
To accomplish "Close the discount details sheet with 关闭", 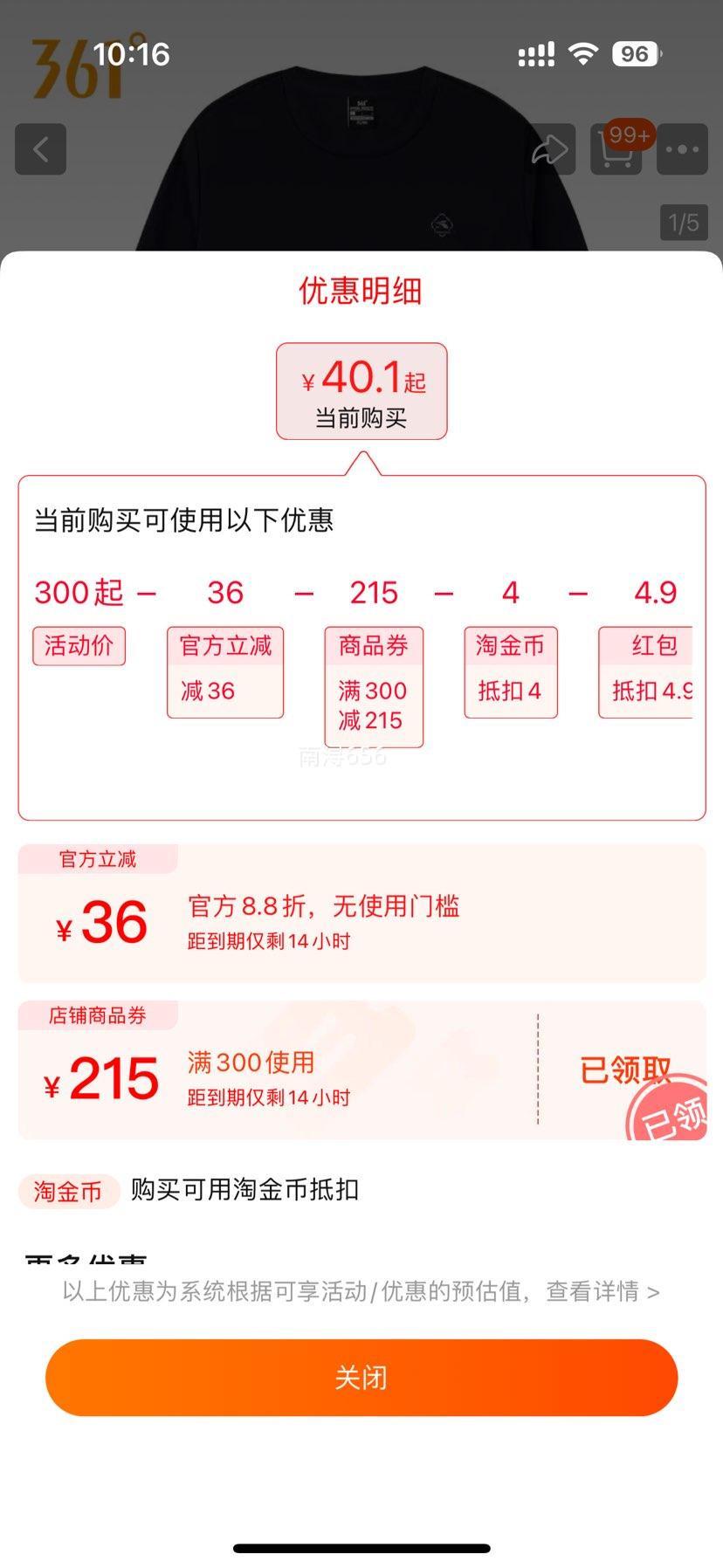I will 361,1377.
